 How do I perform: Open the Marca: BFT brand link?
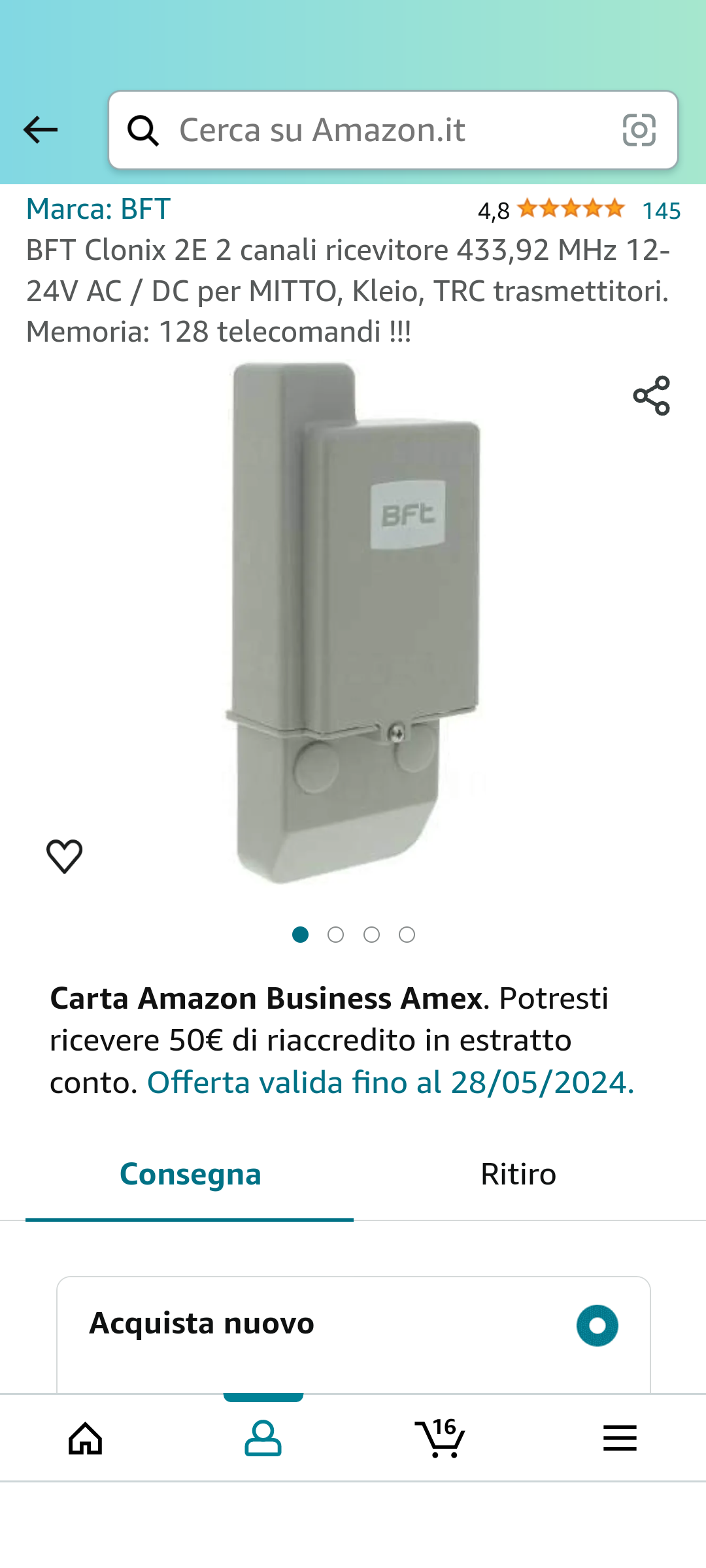click(x=98, y=210)
